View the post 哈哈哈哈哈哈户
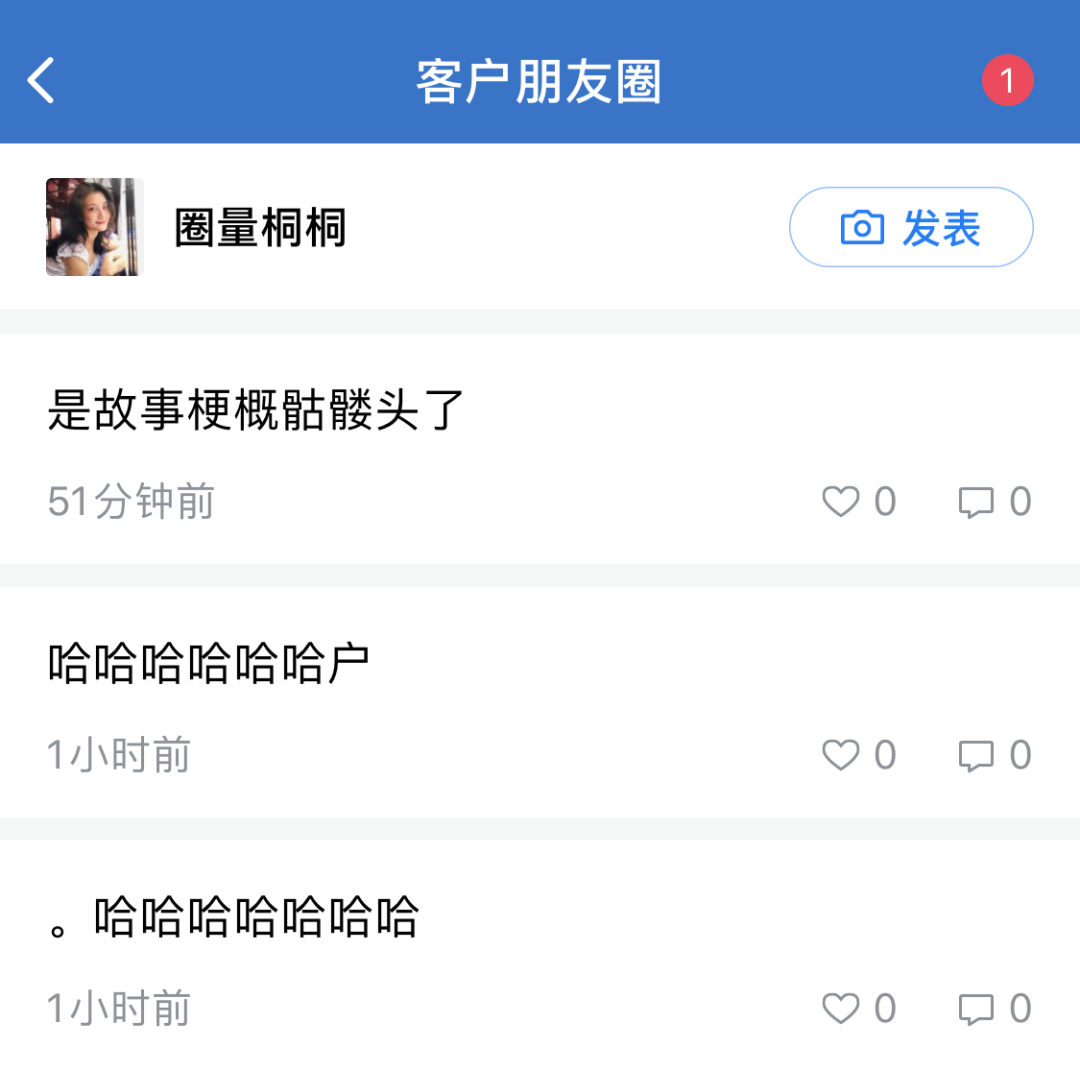 click(209, 664)
